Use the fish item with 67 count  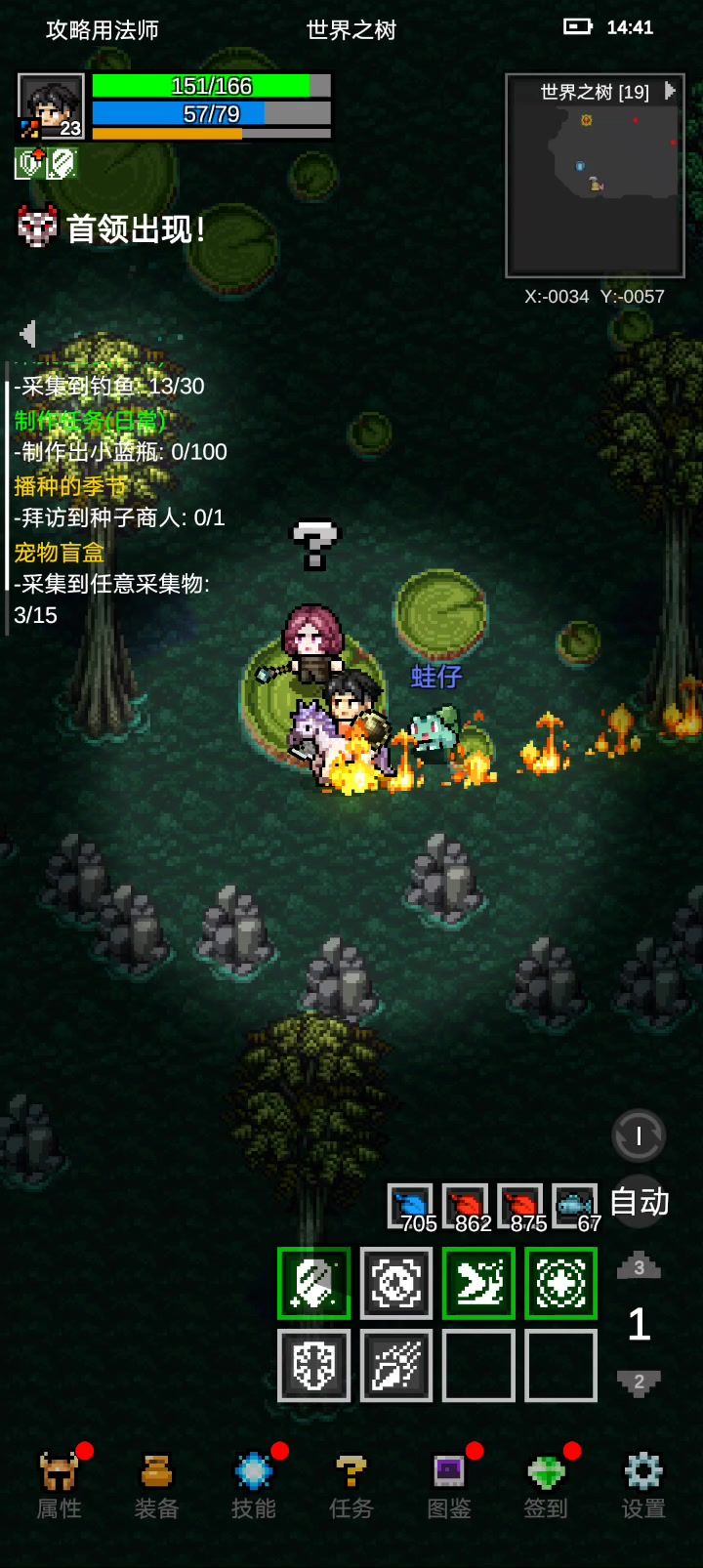tap(575, 1207)
